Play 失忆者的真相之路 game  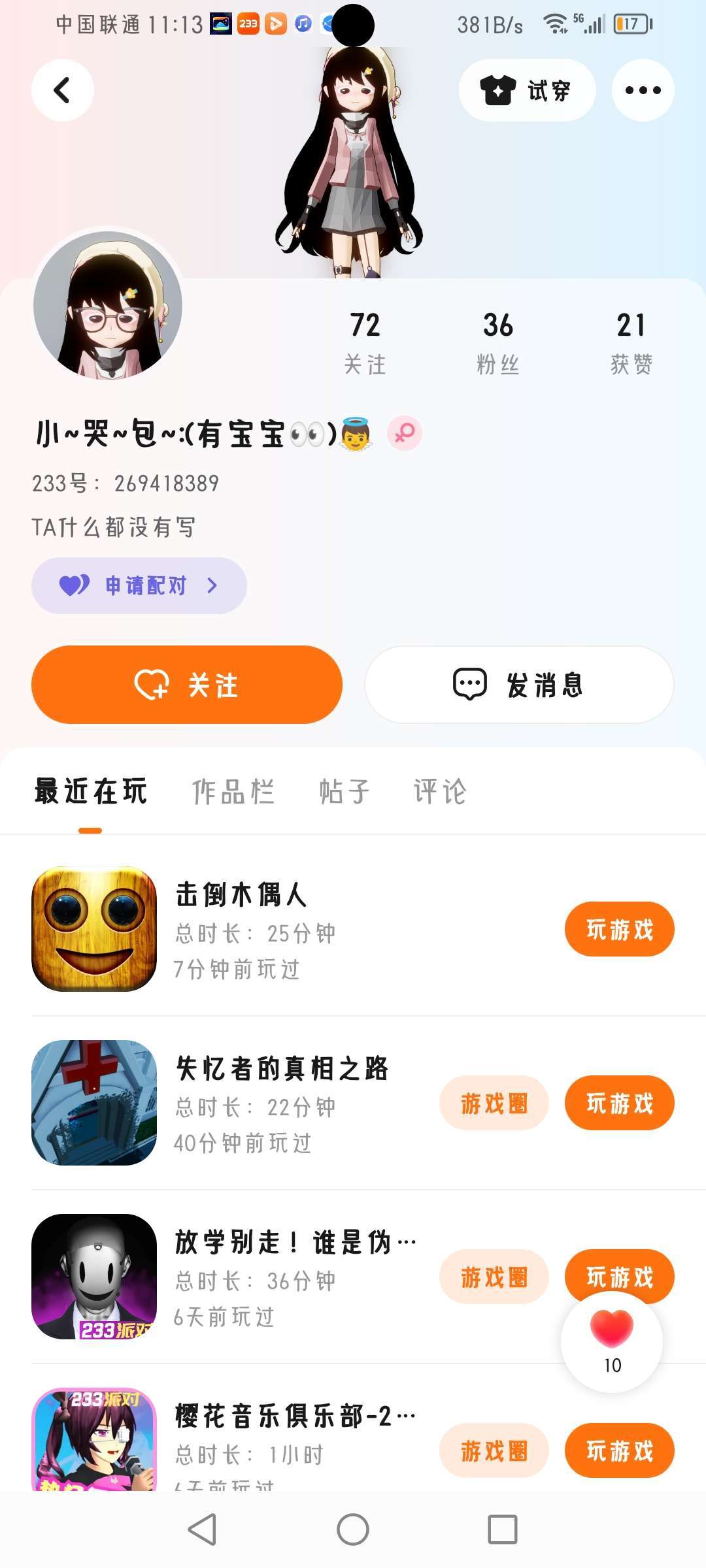coord(619,1103)
